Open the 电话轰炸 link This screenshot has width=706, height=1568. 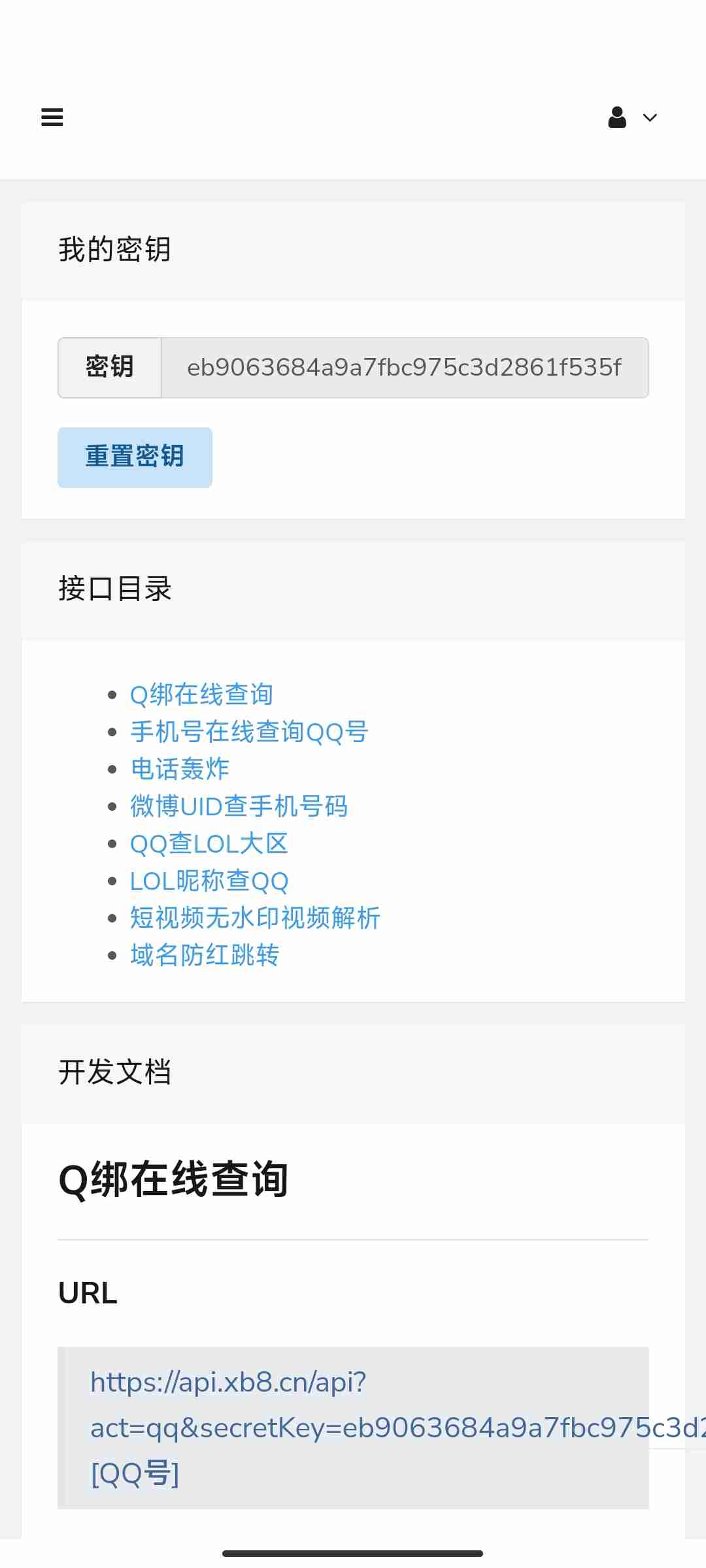coord(180,769)
